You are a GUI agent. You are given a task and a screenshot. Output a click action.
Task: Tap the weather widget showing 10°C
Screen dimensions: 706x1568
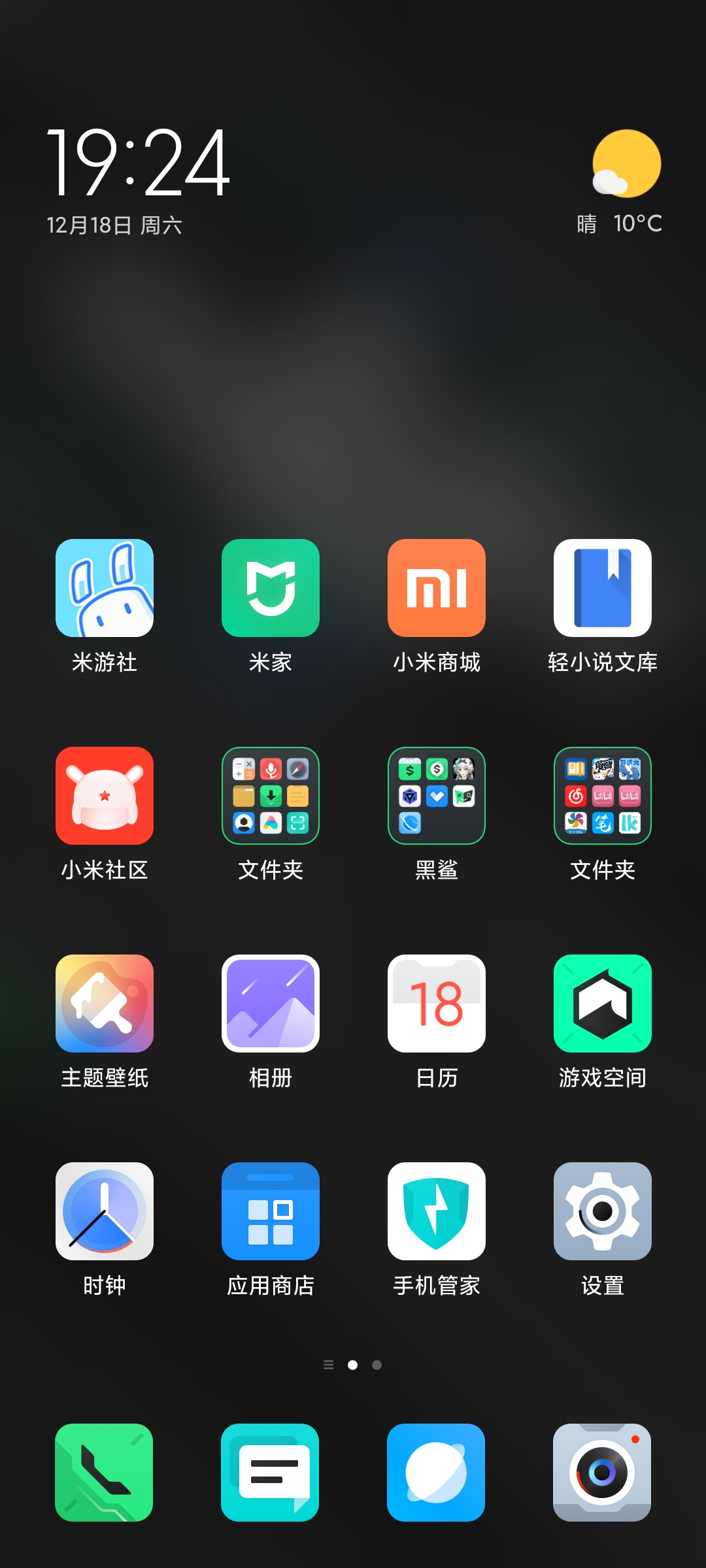(620, 182)
